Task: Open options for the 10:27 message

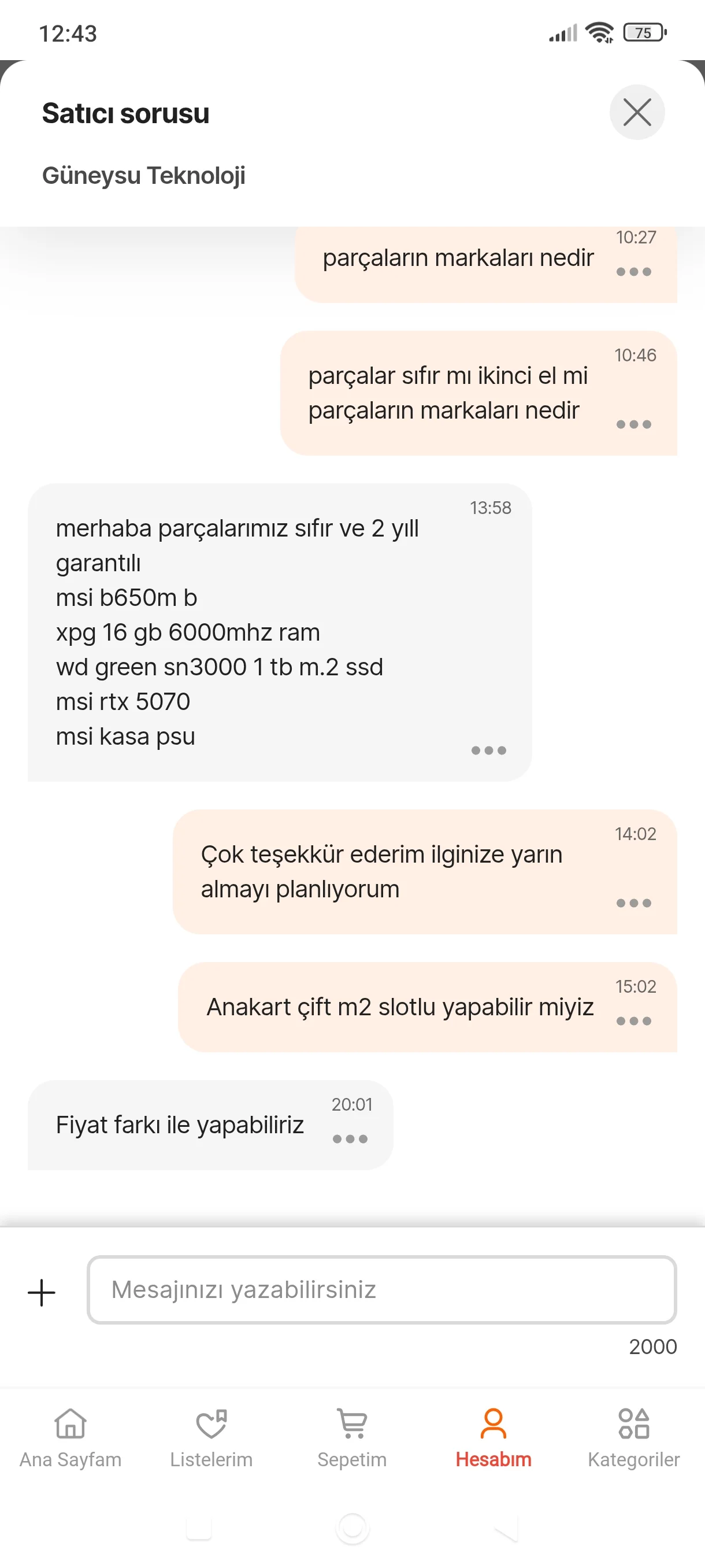Action: [633, 272]
